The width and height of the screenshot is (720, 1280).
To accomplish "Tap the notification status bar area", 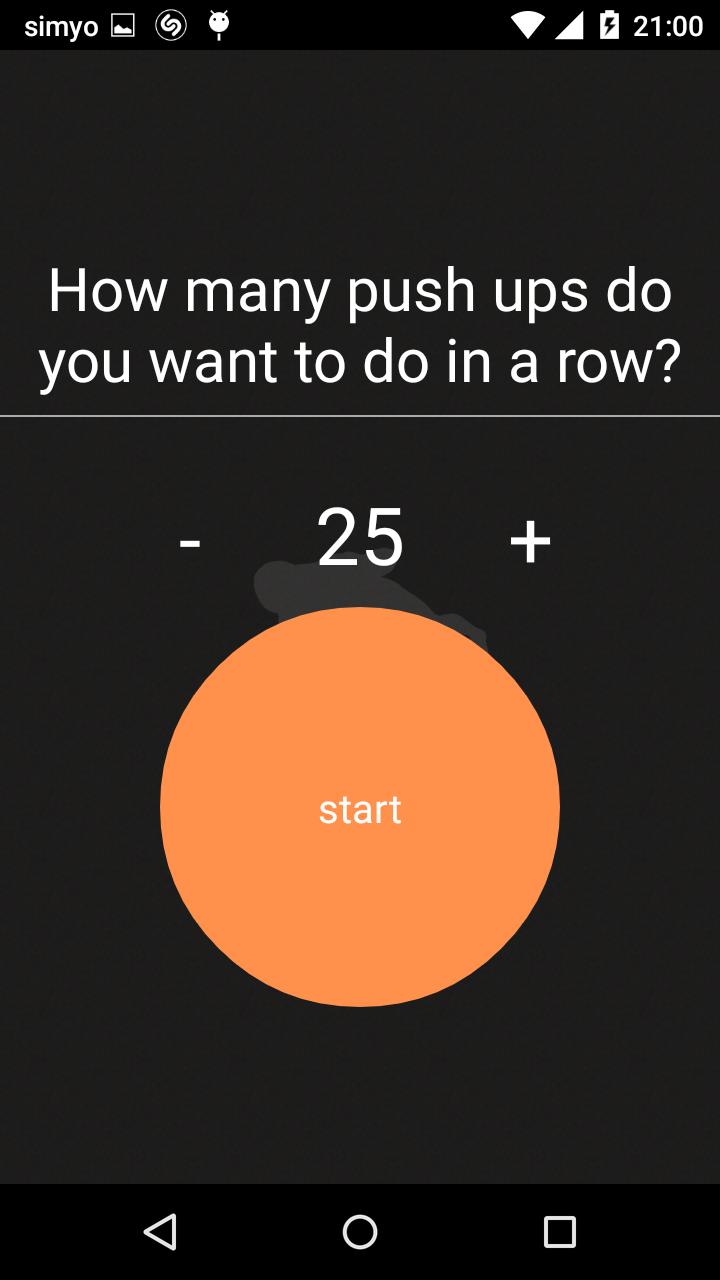I will (360, 26).
